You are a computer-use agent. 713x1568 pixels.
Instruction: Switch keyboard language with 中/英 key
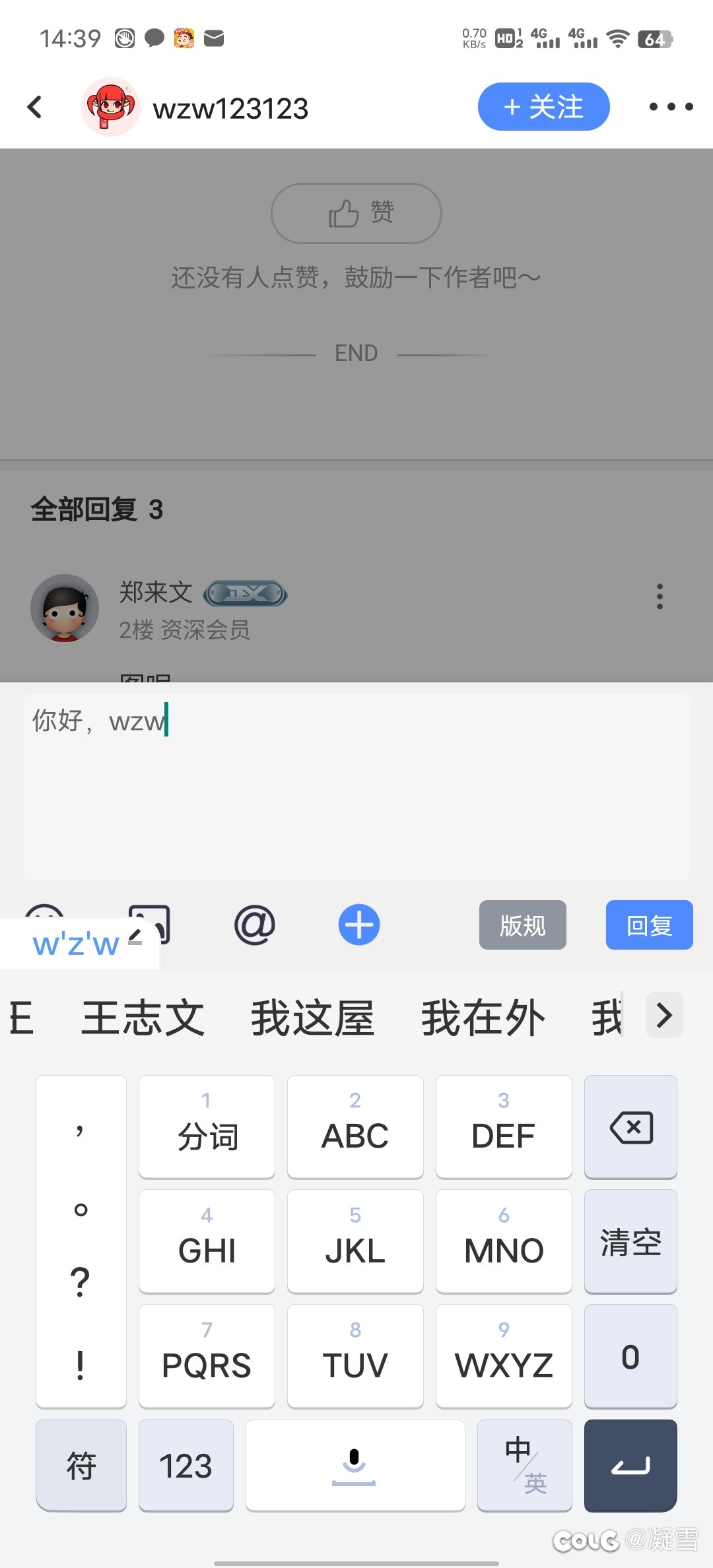(x=524, y=1465)
